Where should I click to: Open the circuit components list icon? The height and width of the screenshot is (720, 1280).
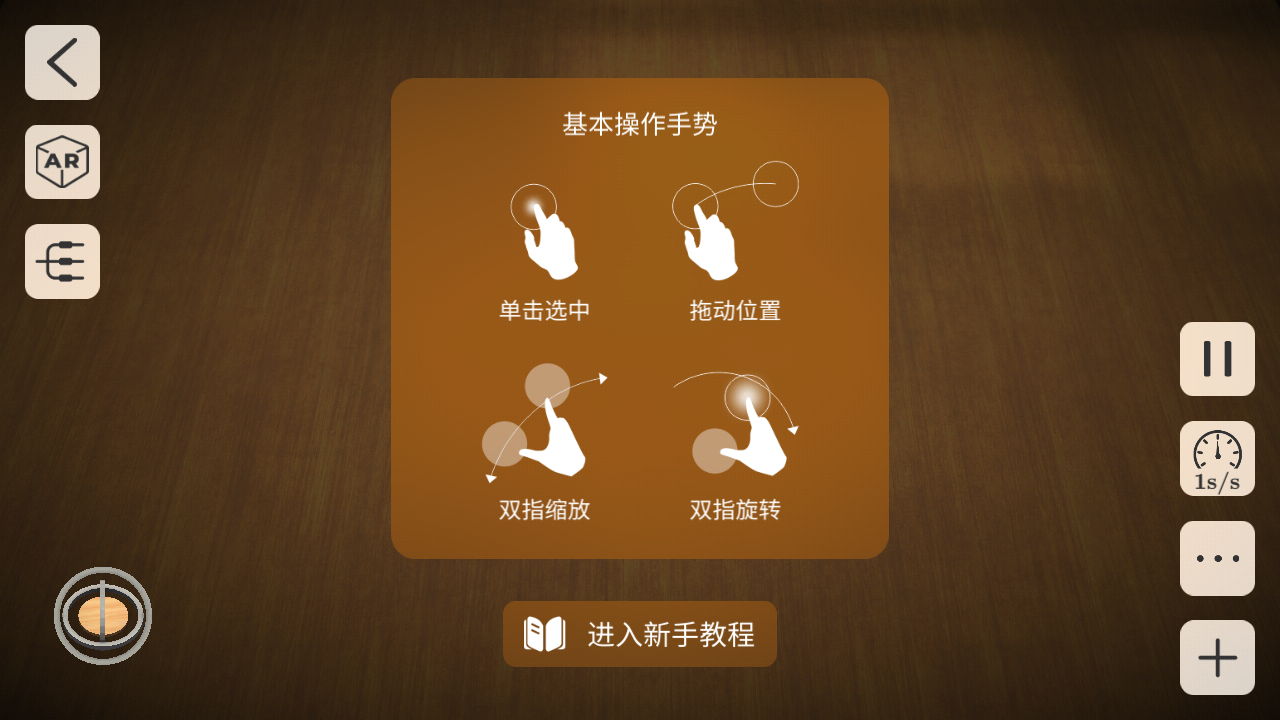[62, 261]
